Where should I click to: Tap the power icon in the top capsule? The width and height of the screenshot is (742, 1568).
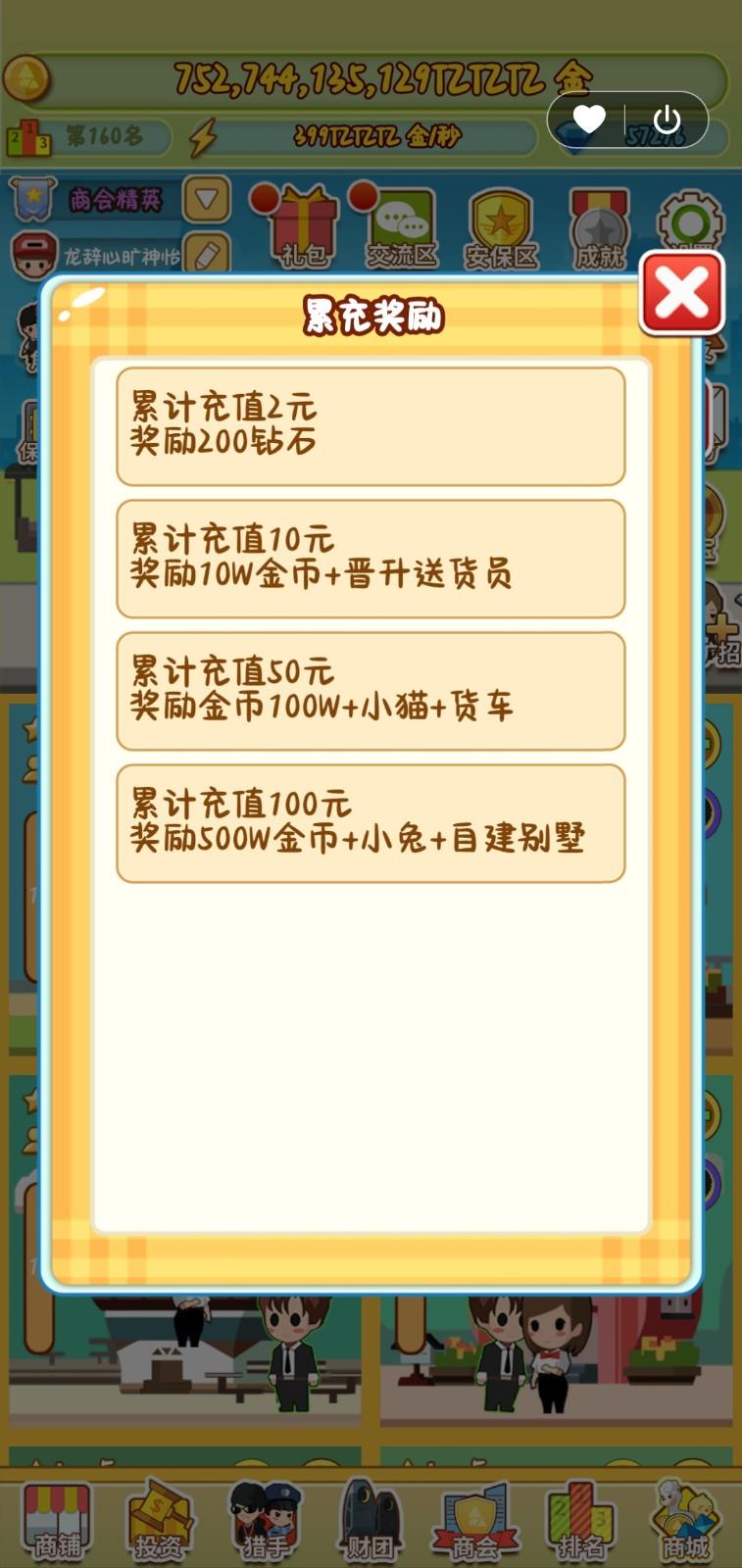[x=667, y=120]
